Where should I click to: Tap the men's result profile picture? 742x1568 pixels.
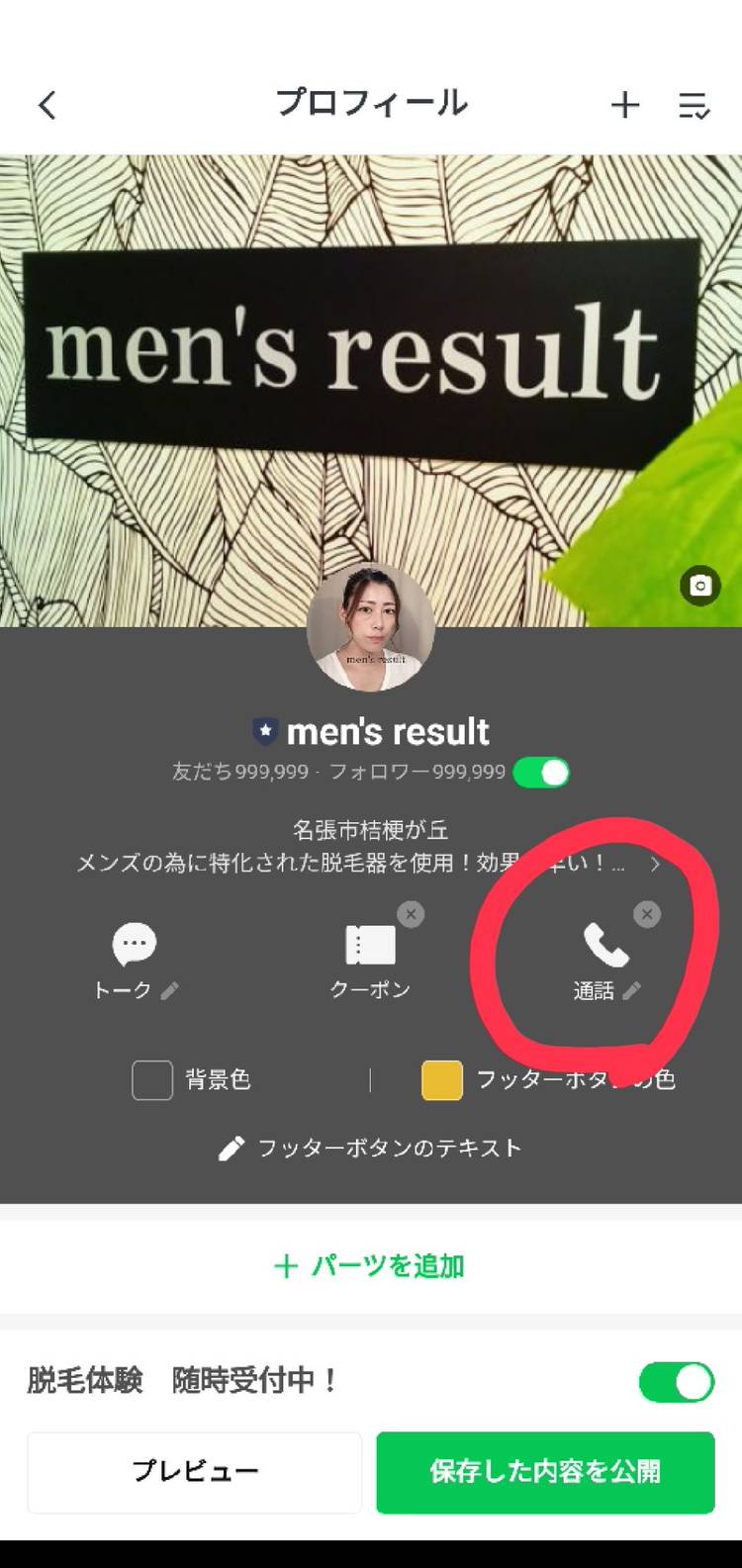click(371, 626)
